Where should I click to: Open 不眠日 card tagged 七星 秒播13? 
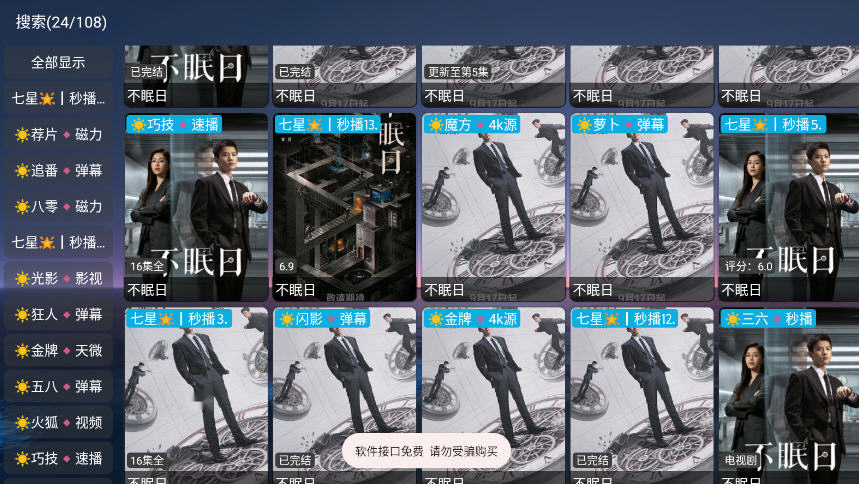tap(344, 207)
